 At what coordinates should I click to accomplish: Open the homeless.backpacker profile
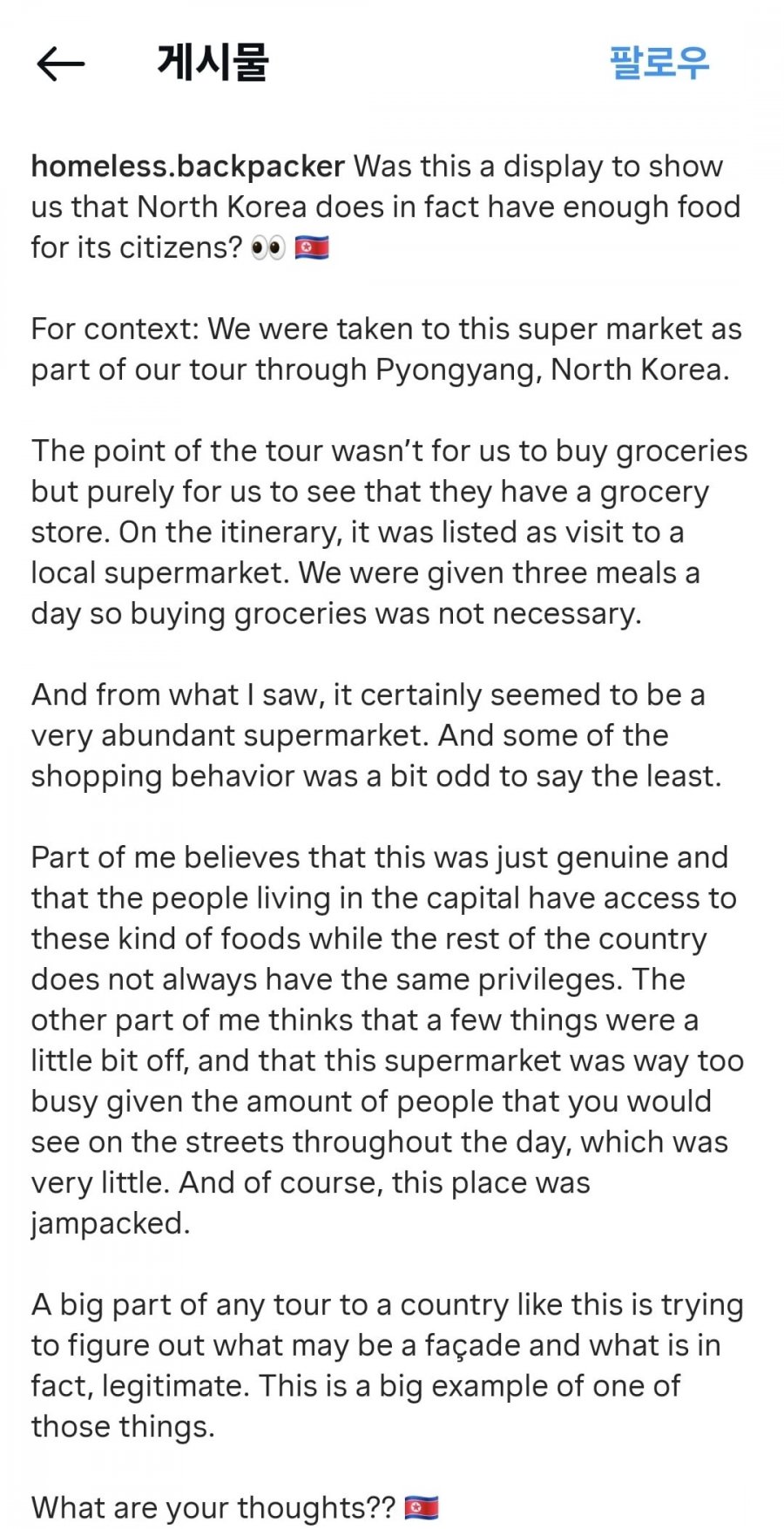[x=187, y=166]
